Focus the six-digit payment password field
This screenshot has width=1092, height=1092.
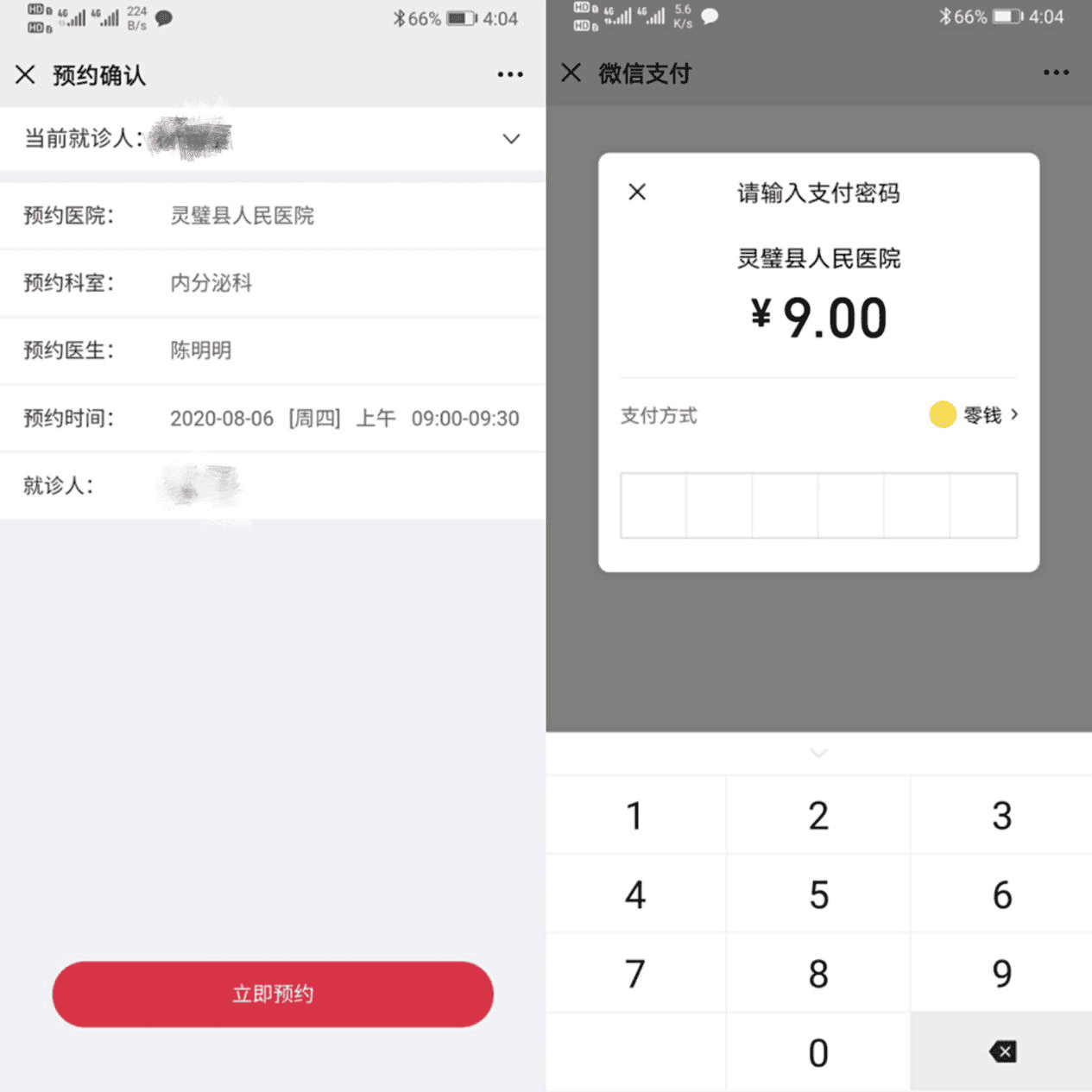click(818, 505)
